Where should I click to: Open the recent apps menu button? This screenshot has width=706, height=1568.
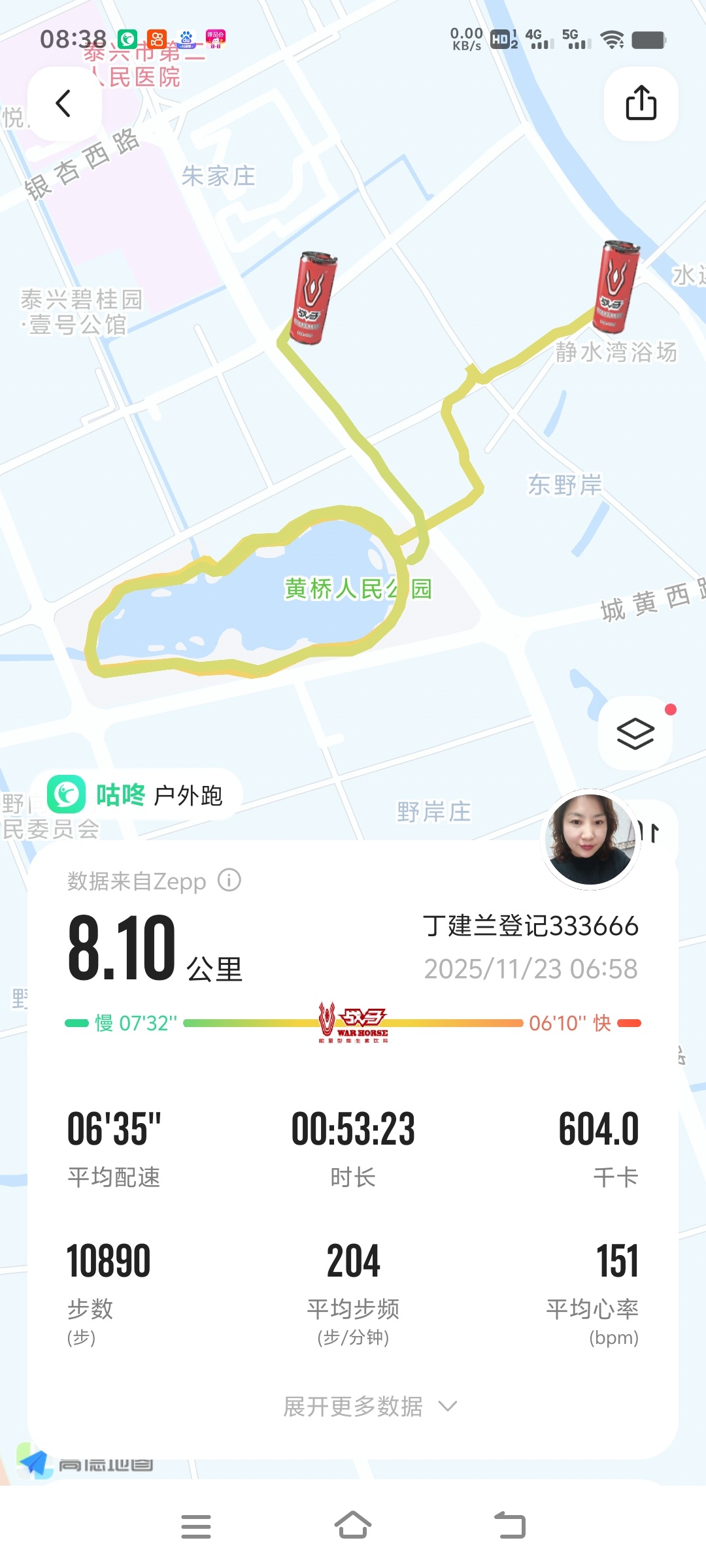pos(196,1526)
